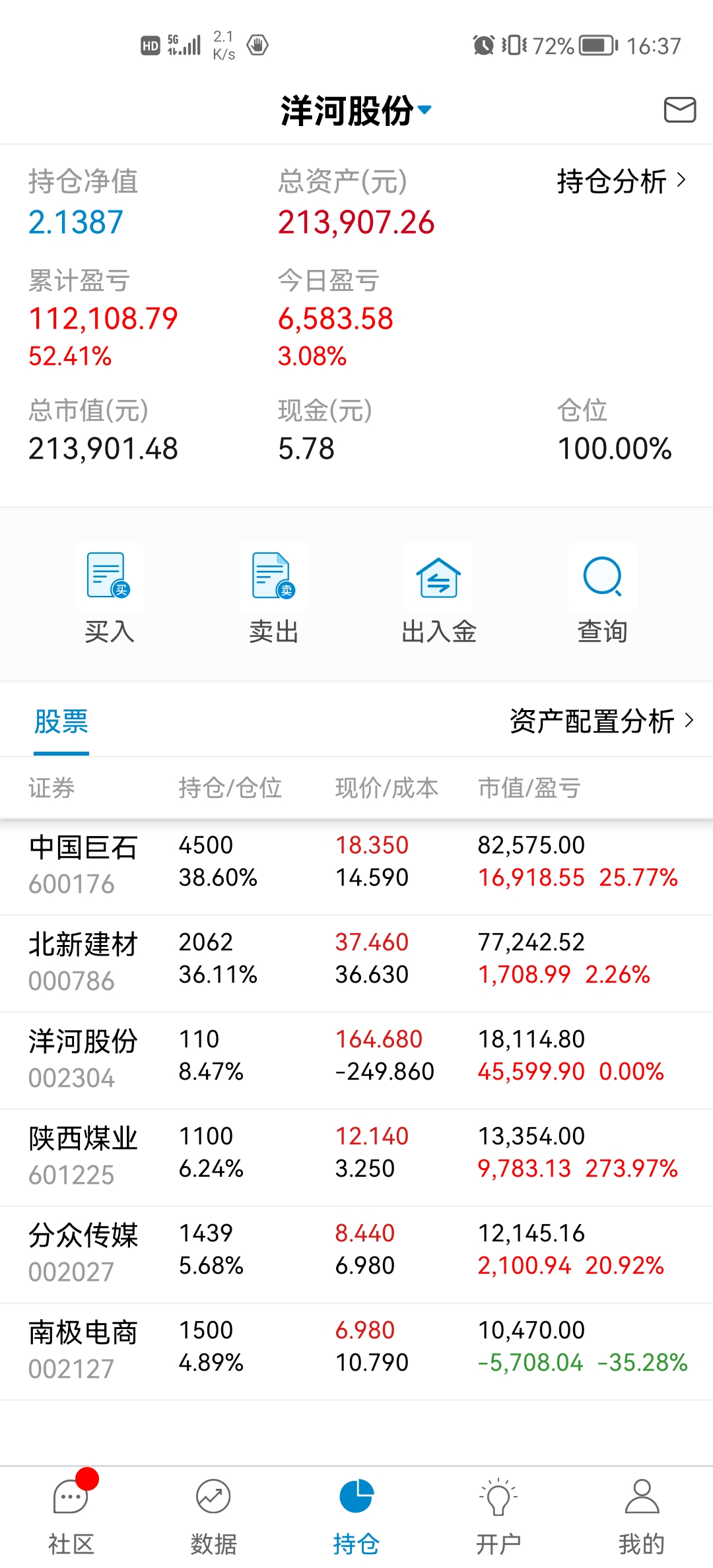
Task: Tap the 买入 buy button
Action: [x=110, y=593]
